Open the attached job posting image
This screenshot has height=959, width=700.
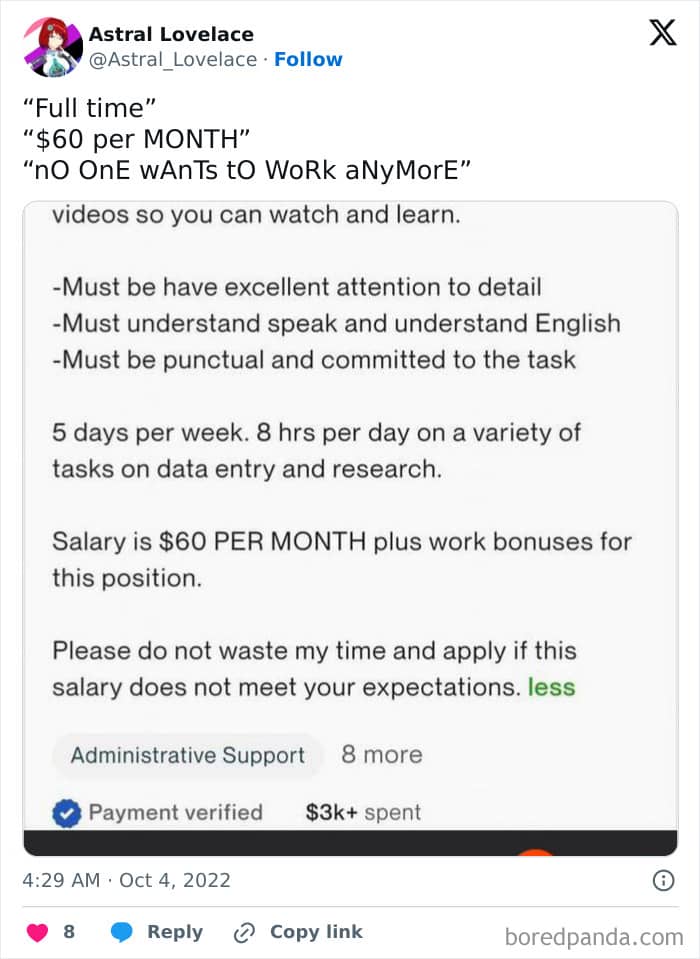tap(350, 528)
